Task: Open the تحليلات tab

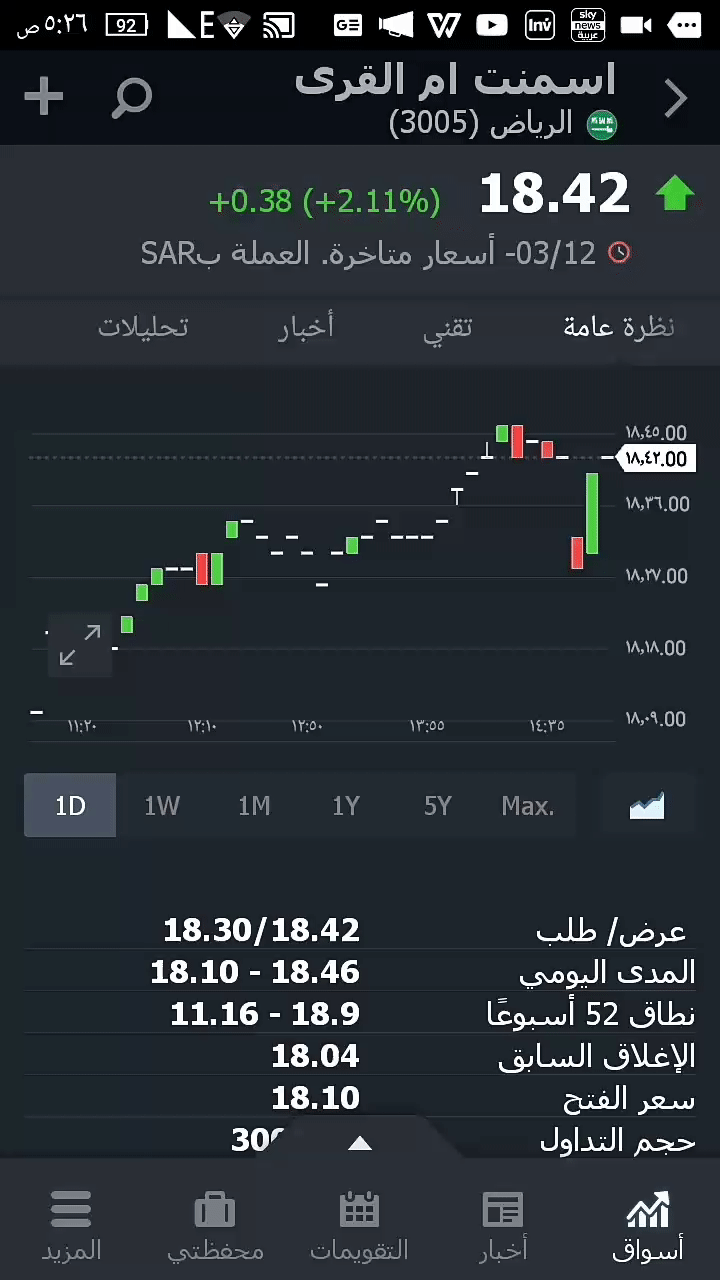Action: (x=143, y=327)
